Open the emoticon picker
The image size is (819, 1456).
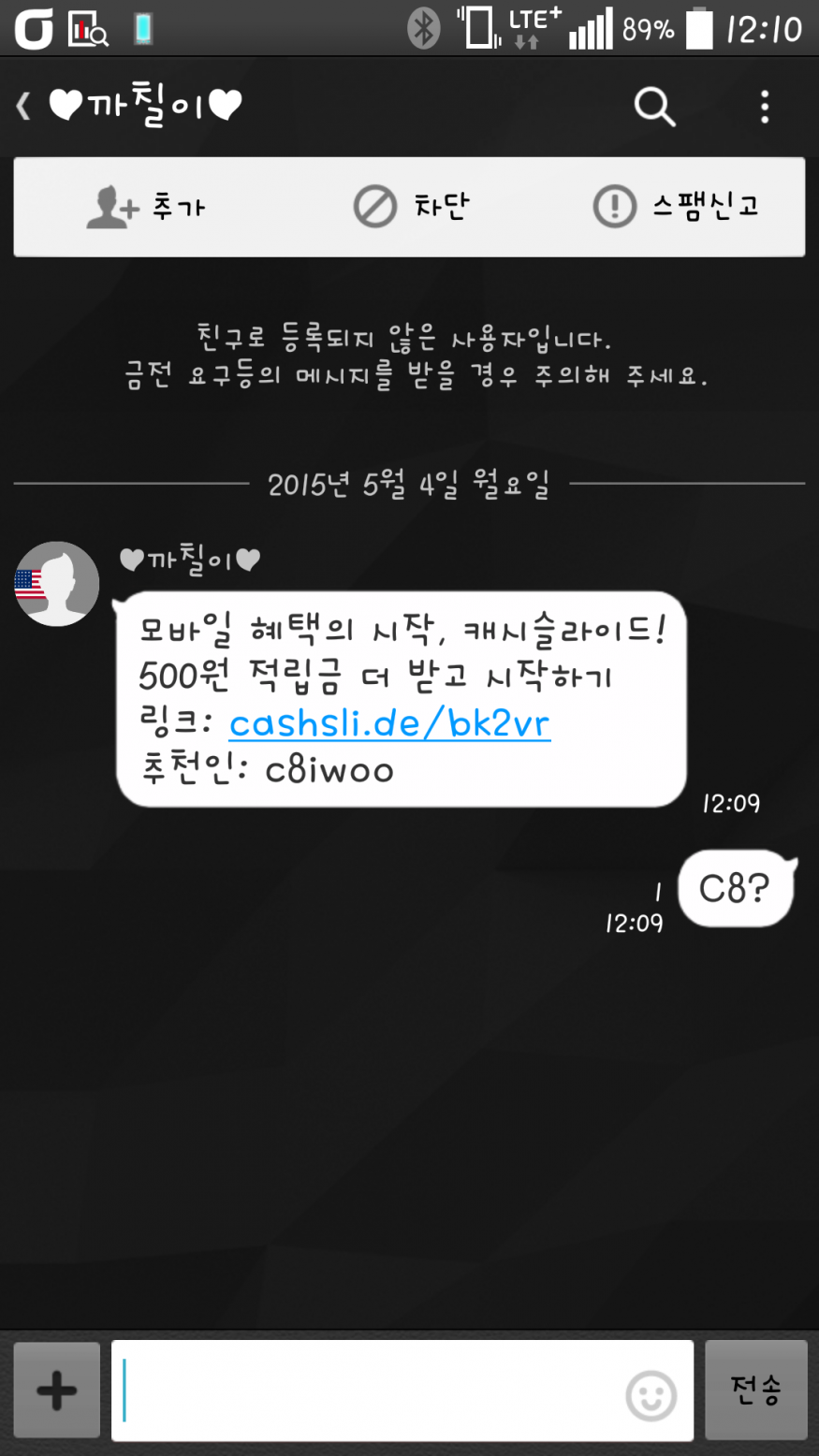(651, 1395)
